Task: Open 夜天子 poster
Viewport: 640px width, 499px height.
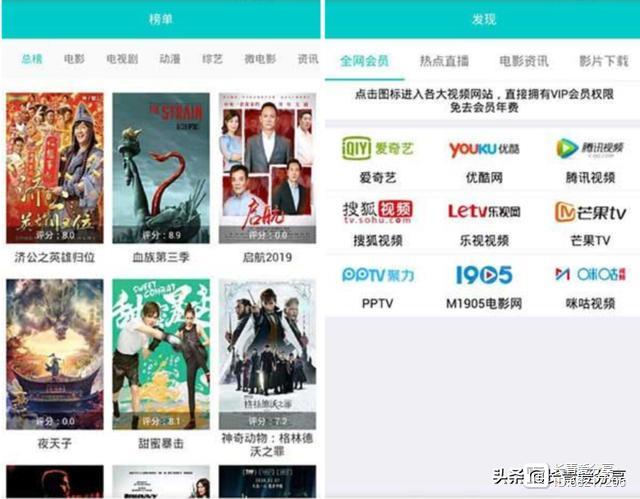Action: [x=55, y=353]
